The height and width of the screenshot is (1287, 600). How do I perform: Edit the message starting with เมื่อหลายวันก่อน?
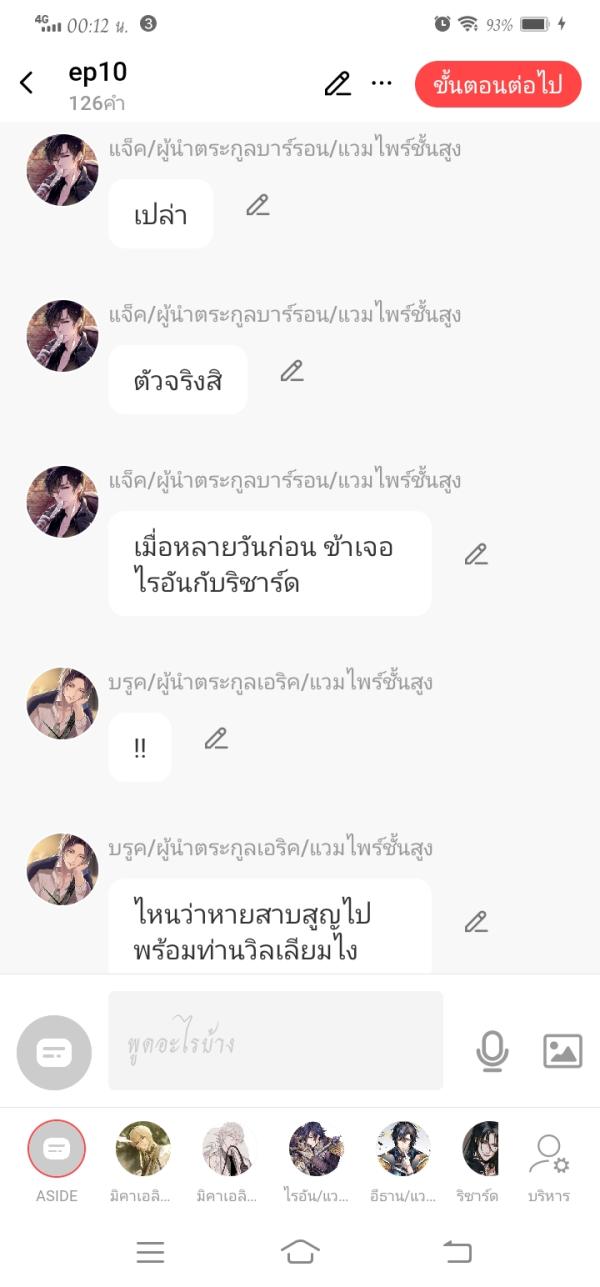(x=476, y=554)
